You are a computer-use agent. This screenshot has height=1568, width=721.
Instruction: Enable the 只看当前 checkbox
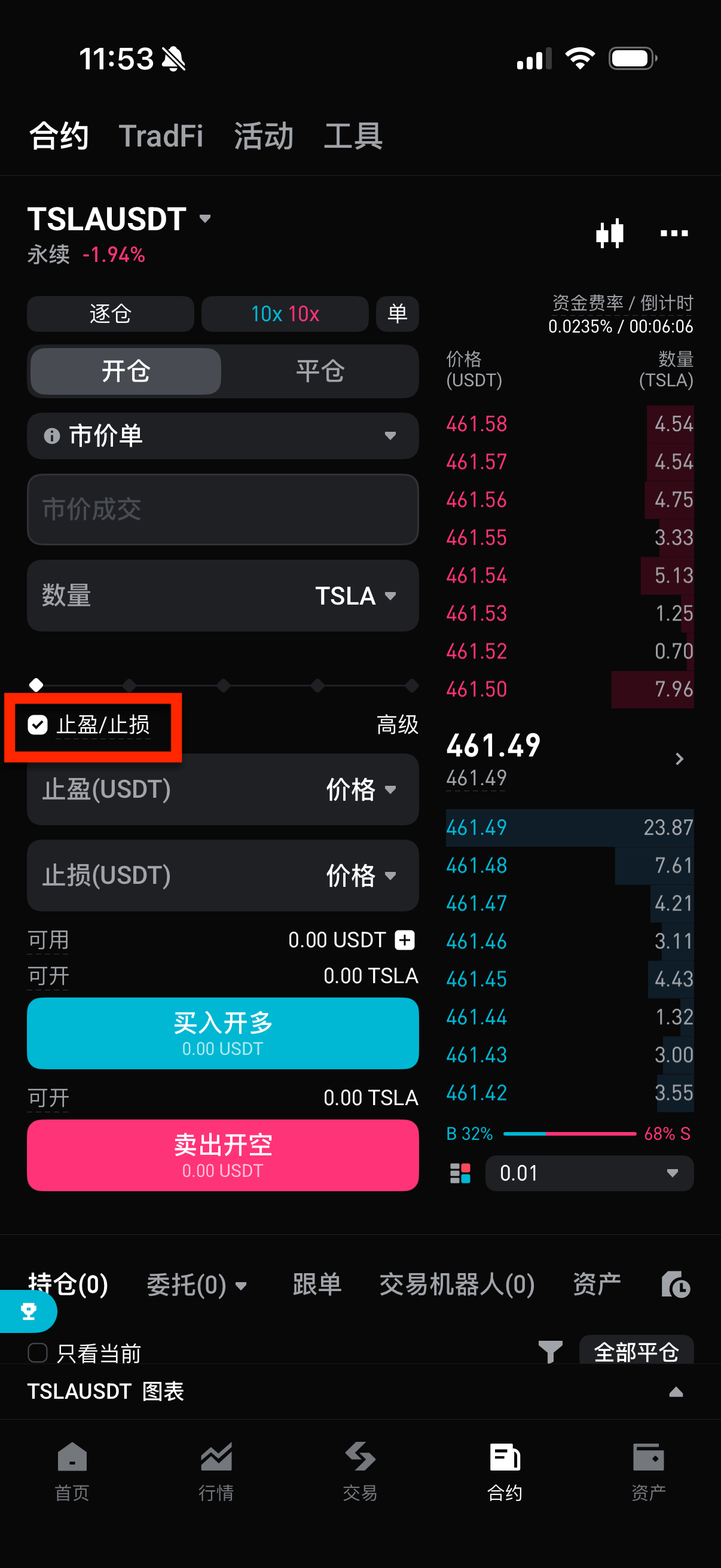[x=37, y=1353]
